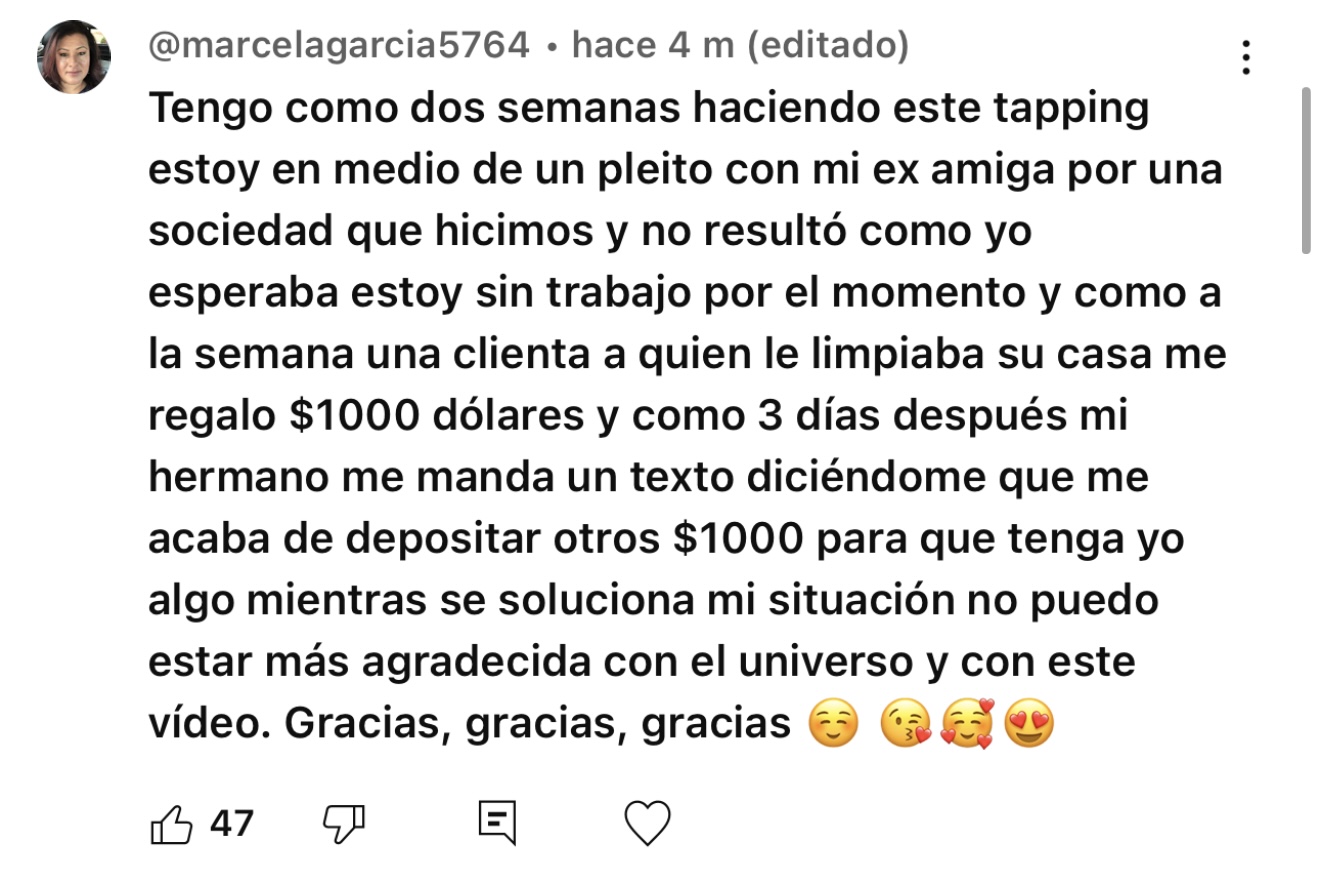Dislike marcelagarcia5764's comment
The image size is (1320, 878).
pos(343,824)
